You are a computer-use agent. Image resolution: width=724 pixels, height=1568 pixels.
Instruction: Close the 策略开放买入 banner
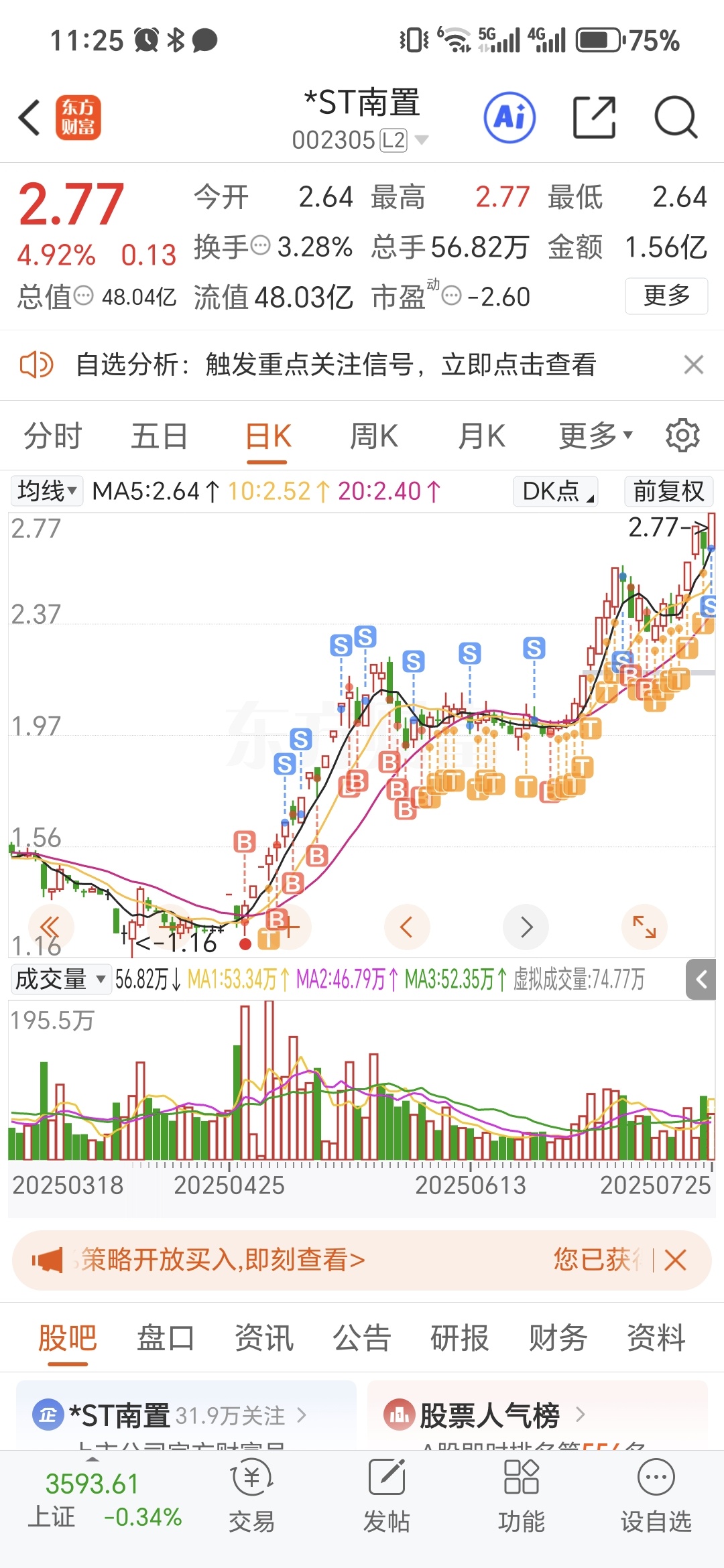tap(675, 1260)
